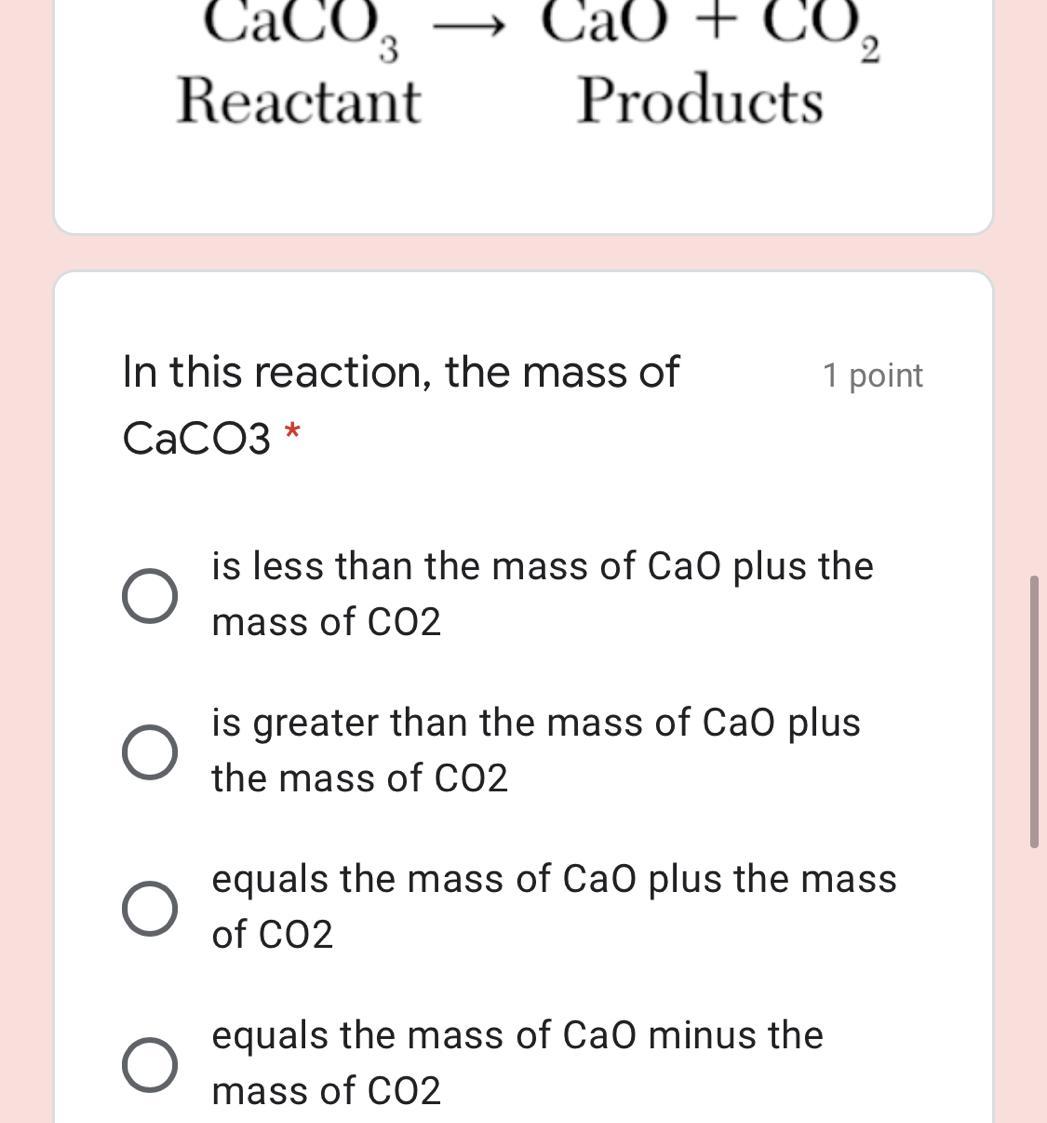Select 'is less than the mass of CaO plus' option

150,596
